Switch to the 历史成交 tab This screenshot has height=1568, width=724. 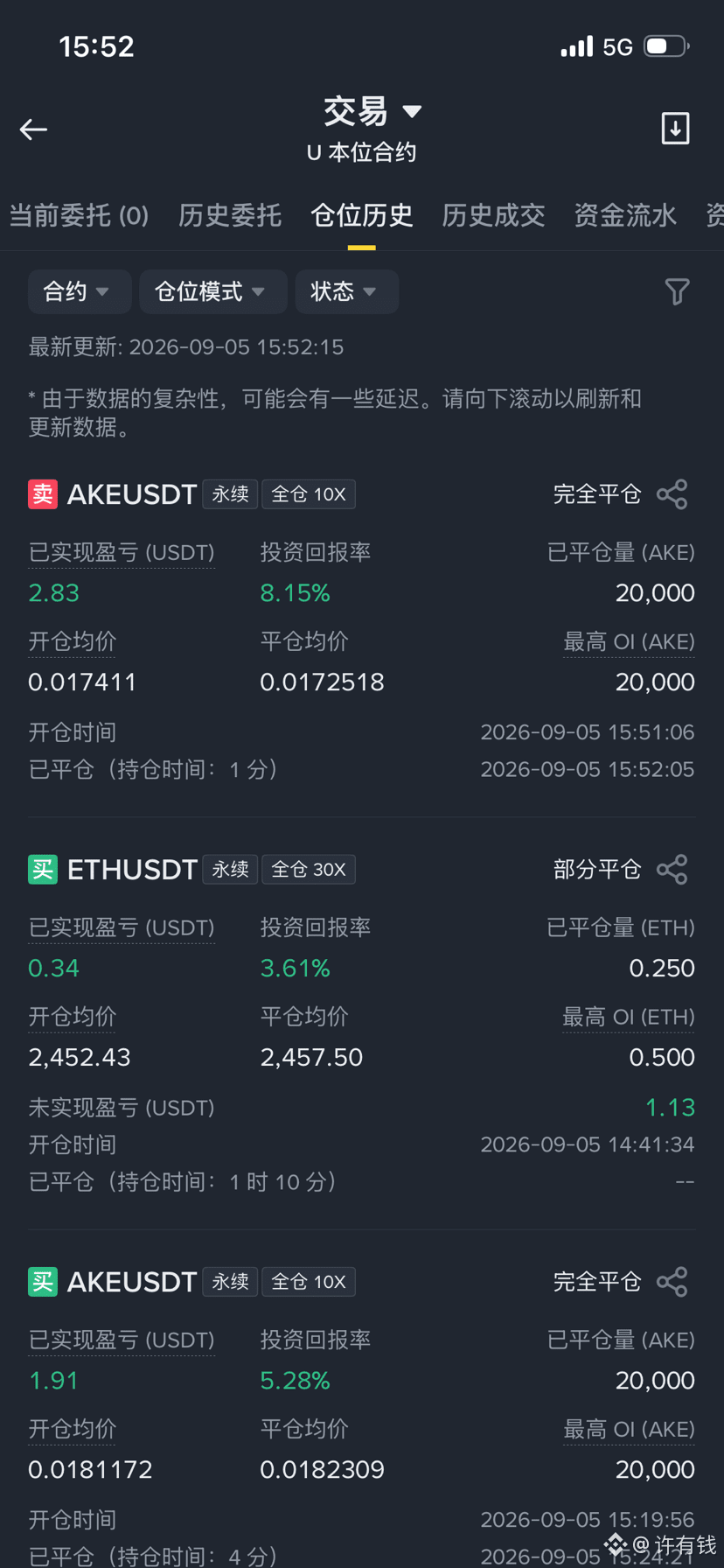point(493,215)
